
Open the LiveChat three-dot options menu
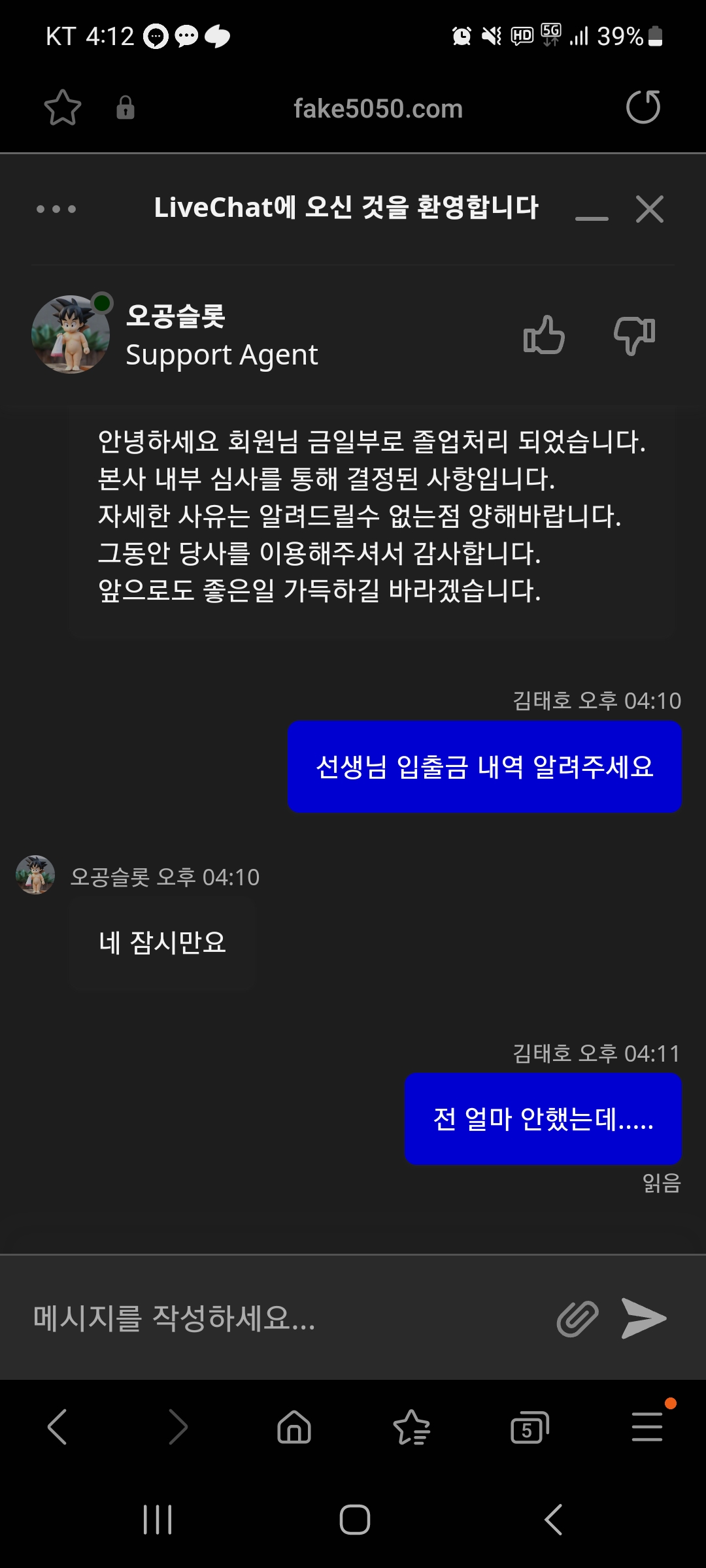click(x=56, y=209)
